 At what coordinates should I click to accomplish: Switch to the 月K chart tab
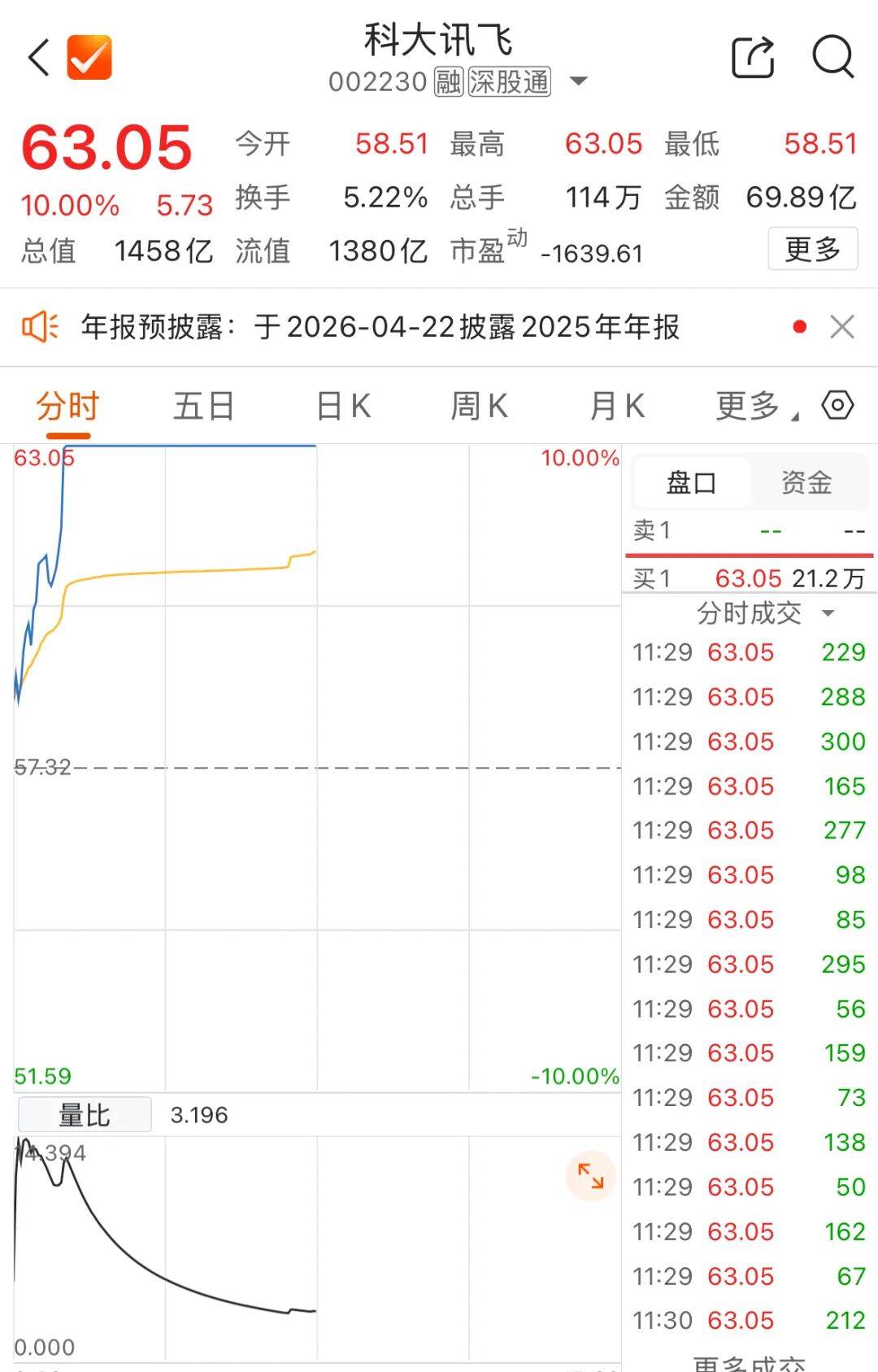[x=617, y=406]
